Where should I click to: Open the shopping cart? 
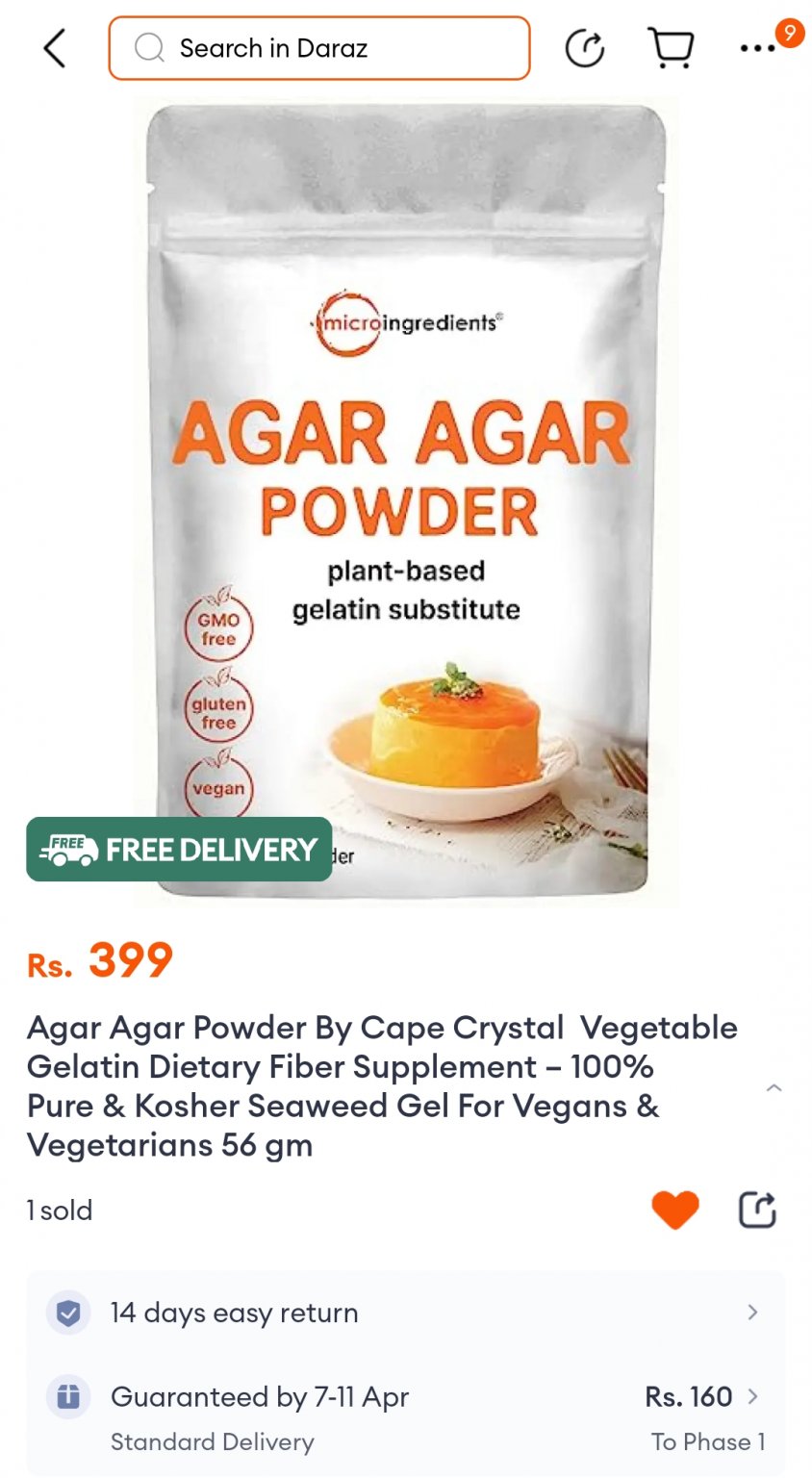point(672,48)
